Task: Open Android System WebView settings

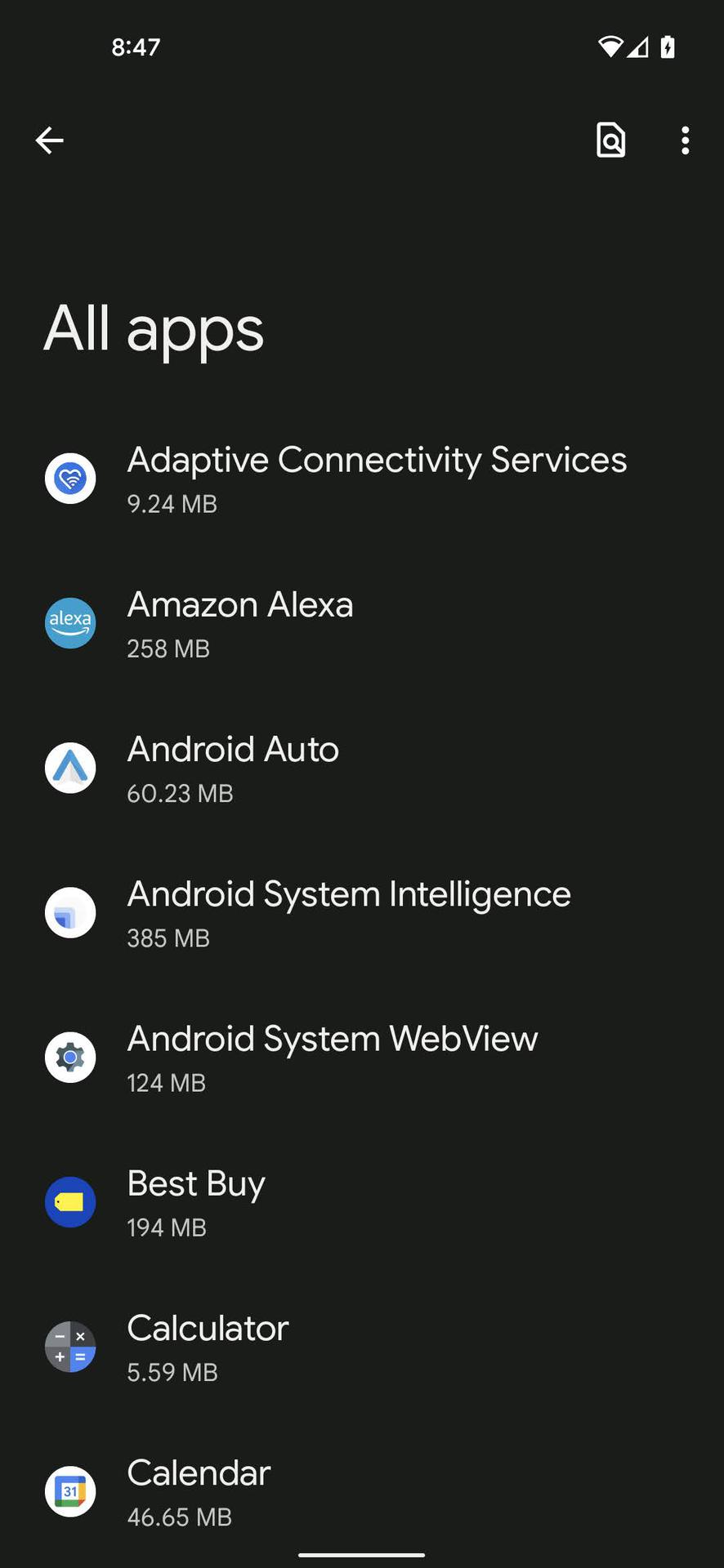Action: (x=332, y=1058)
